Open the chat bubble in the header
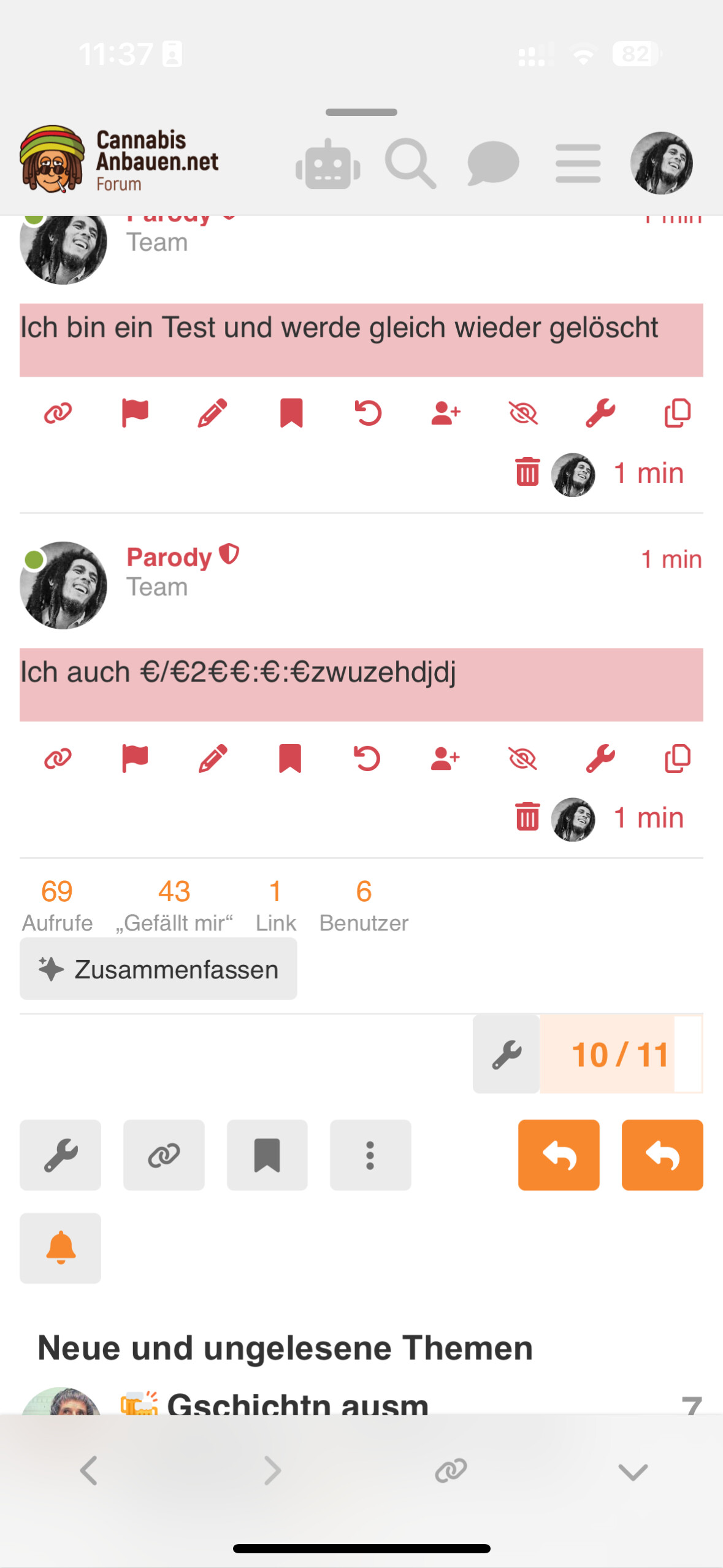This screenshot has width=723, height=1568. (x=493, y=163)
